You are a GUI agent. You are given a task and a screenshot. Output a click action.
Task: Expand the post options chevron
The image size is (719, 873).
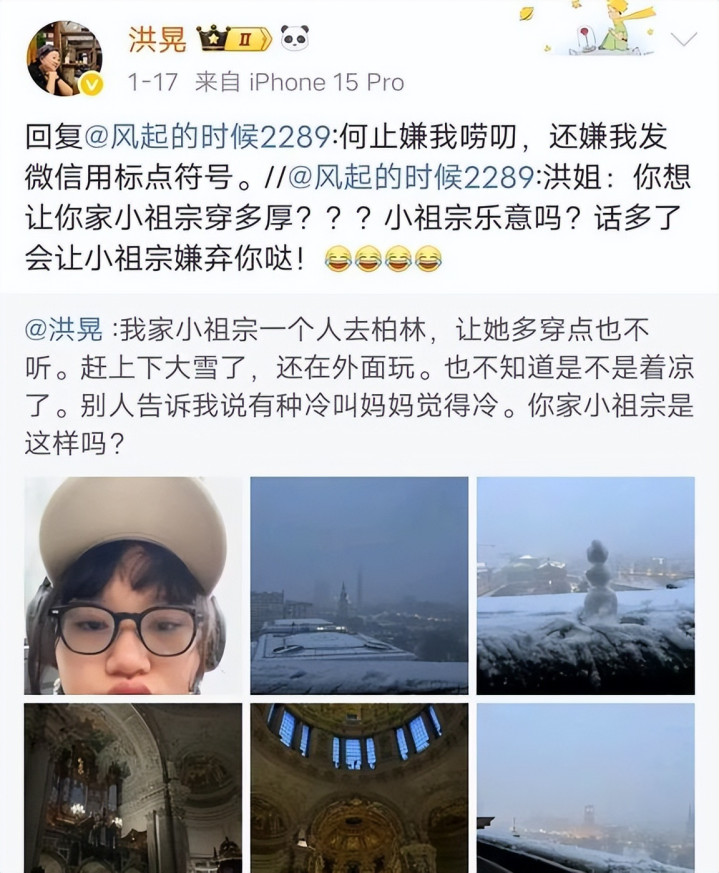(x=685, y=41)
